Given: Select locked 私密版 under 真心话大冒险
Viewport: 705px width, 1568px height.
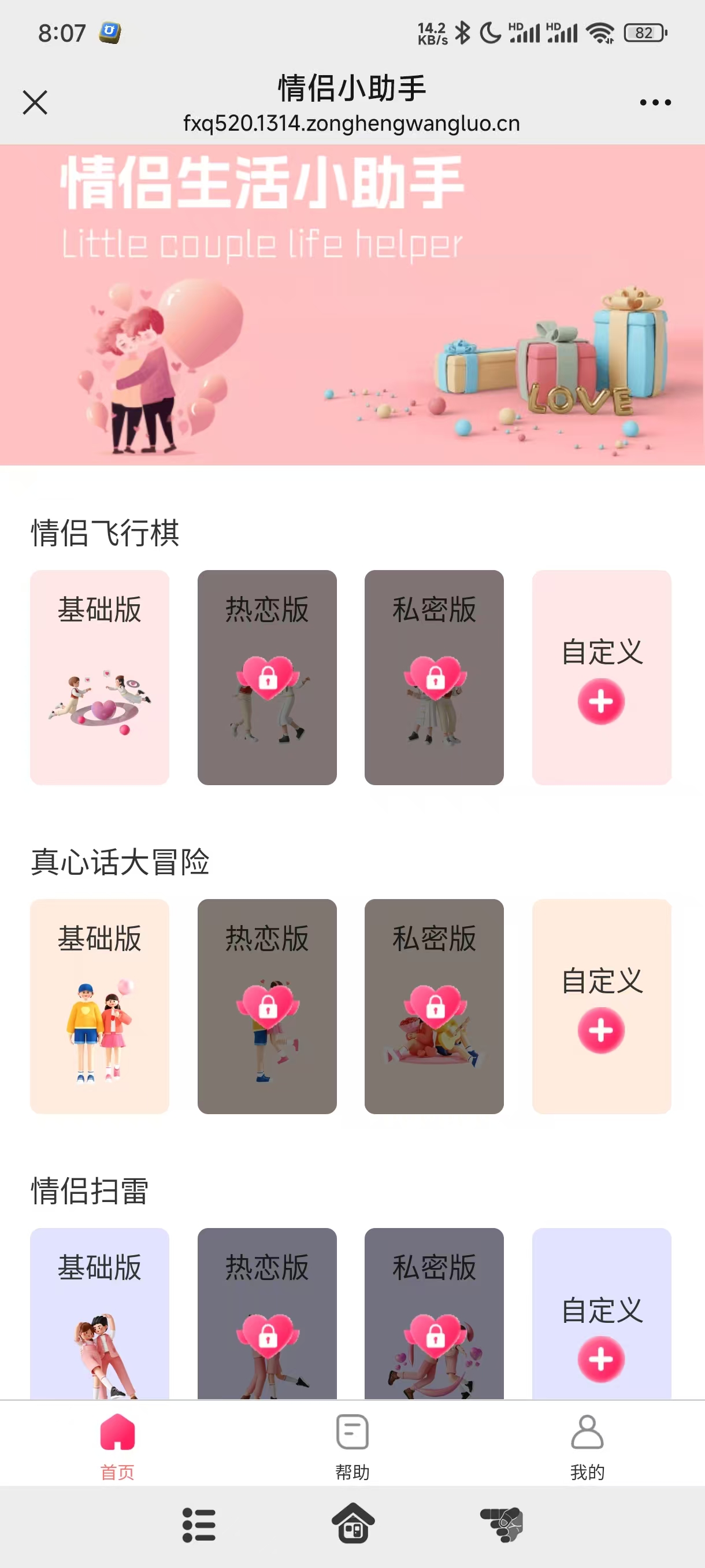Looking at the screenshot, I should click(x=434, y=1005).
